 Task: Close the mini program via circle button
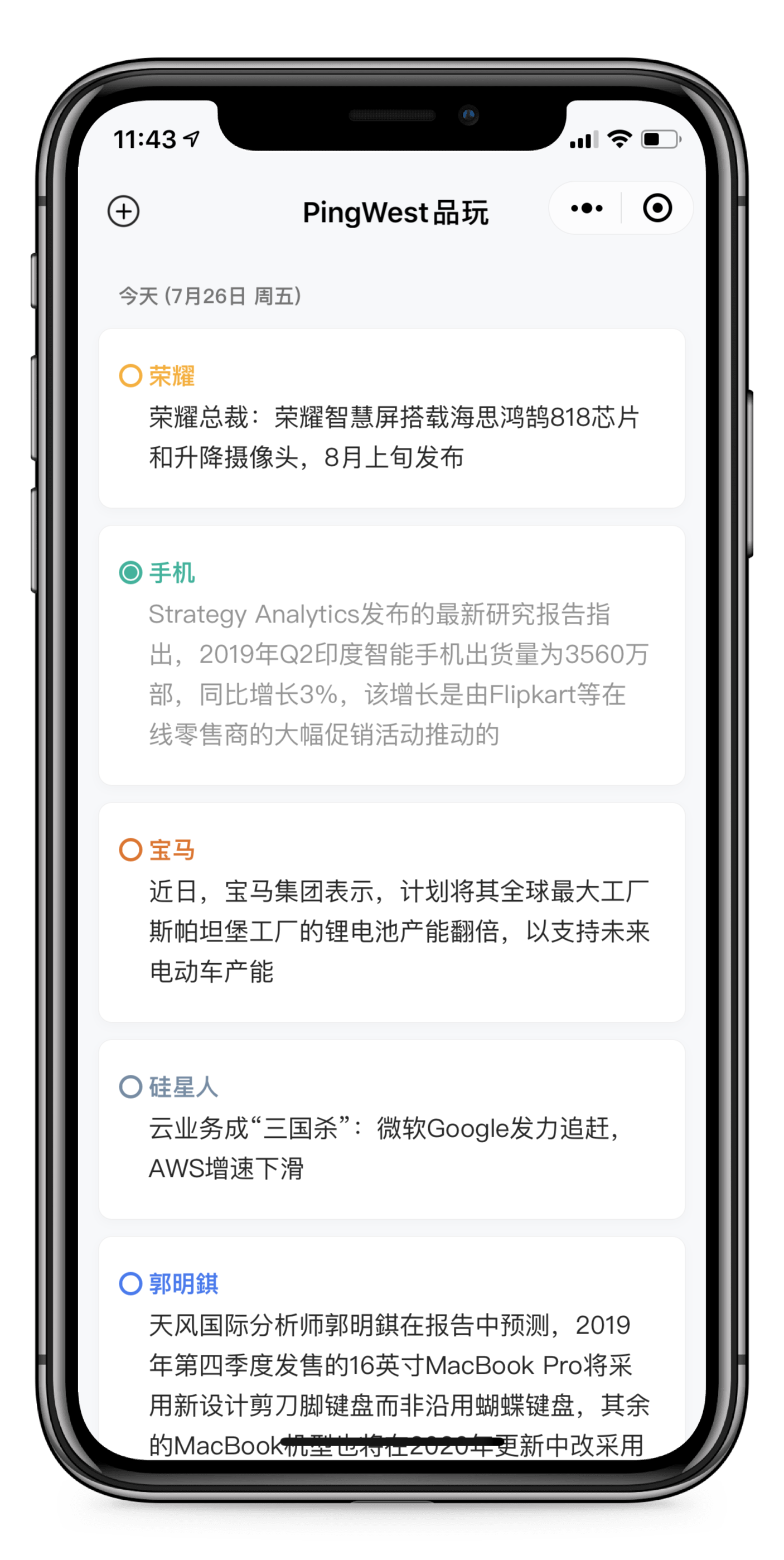coord(657,209)
